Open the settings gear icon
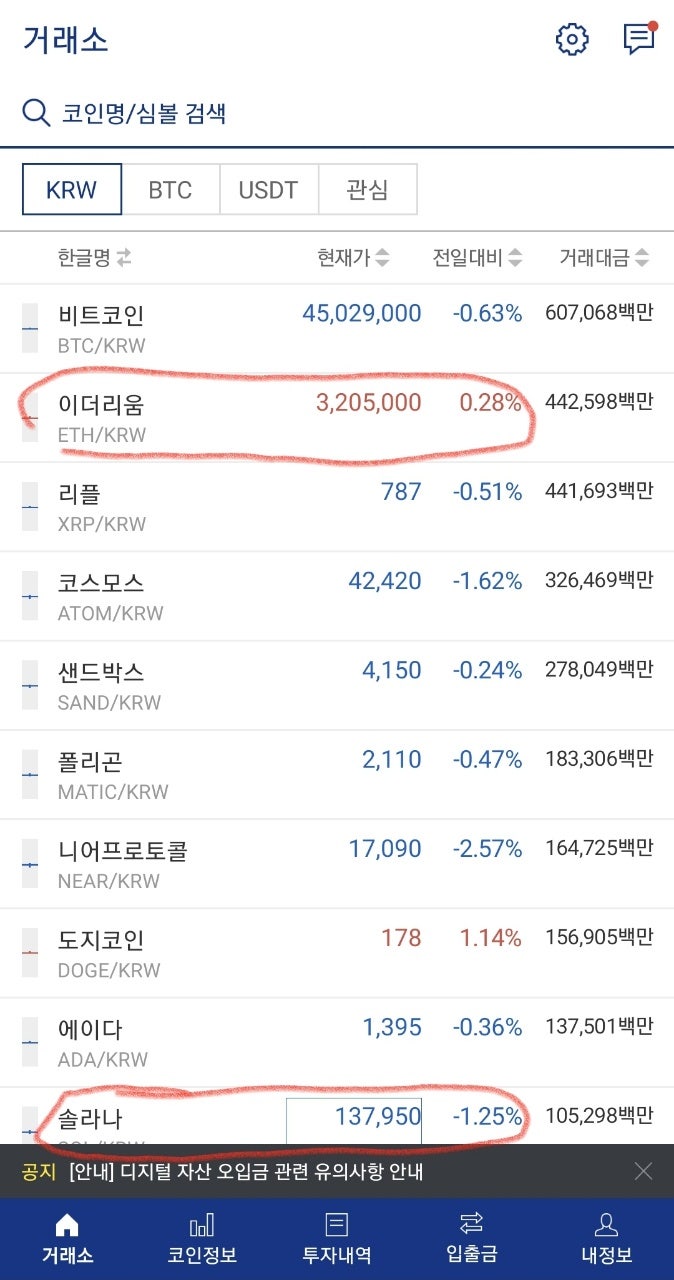Viewport: 674px width, 1280px height. [x=572, y=40]
